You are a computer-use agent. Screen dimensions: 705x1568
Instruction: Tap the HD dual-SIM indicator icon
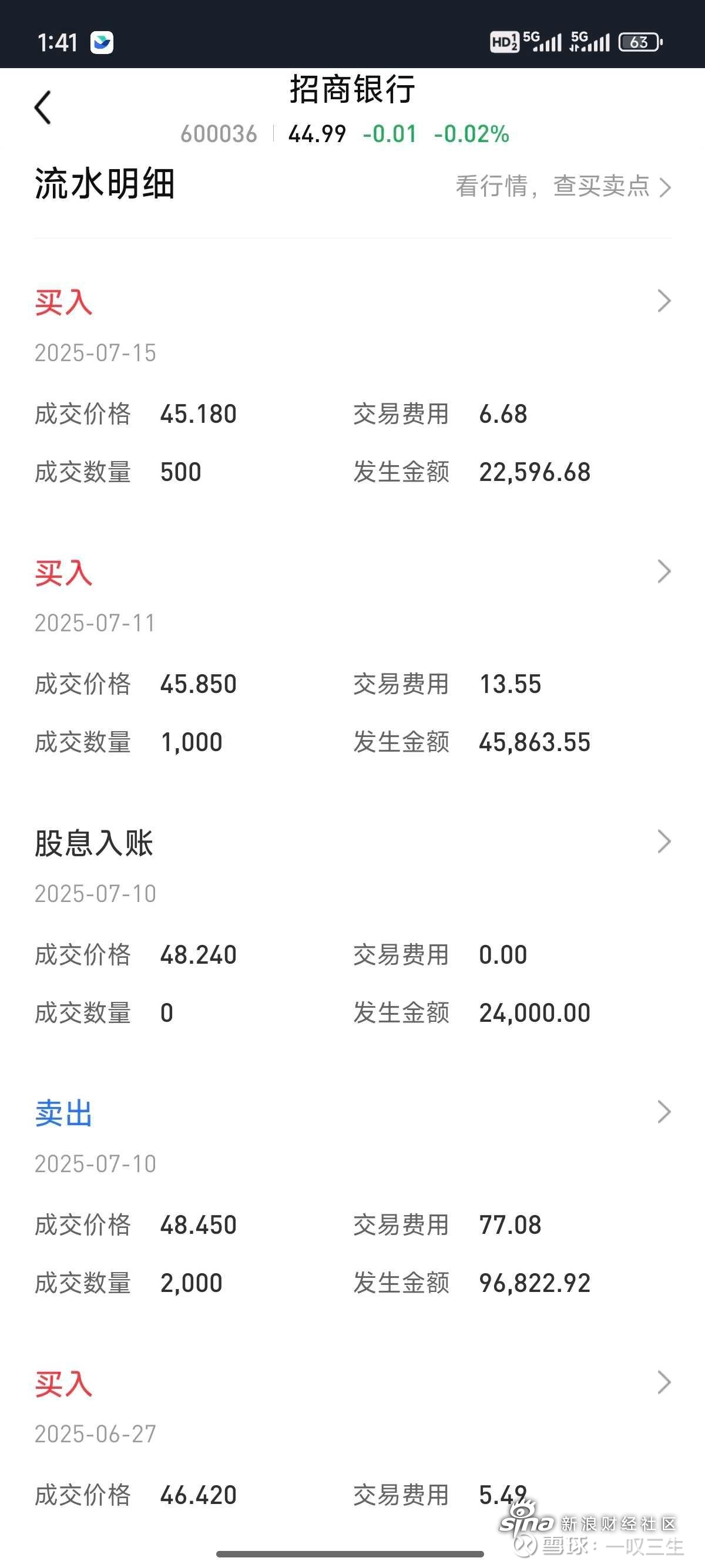(x=505, y=41)
